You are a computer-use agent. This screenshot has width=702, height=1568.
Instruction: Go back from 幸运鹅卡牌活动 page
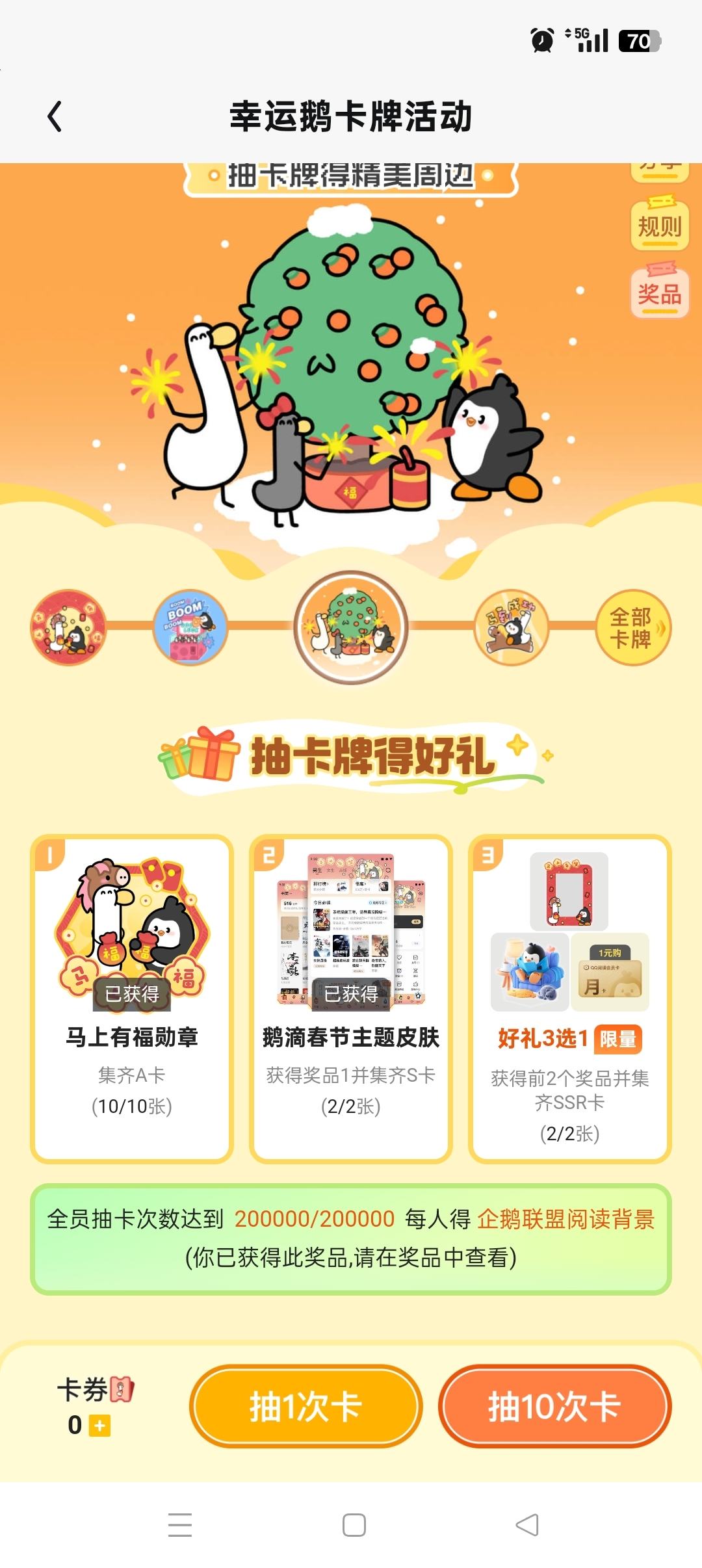tap(55, 117)
